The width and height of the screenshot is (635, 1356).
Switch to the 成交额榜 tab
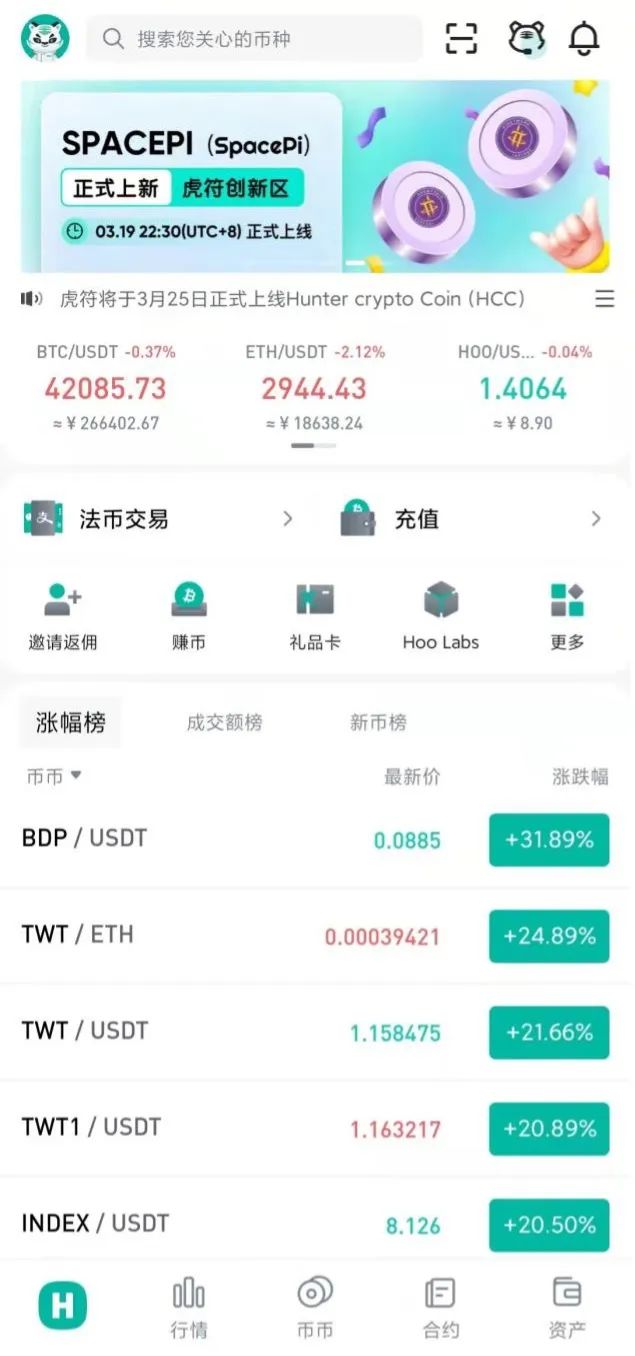(224, 723)
